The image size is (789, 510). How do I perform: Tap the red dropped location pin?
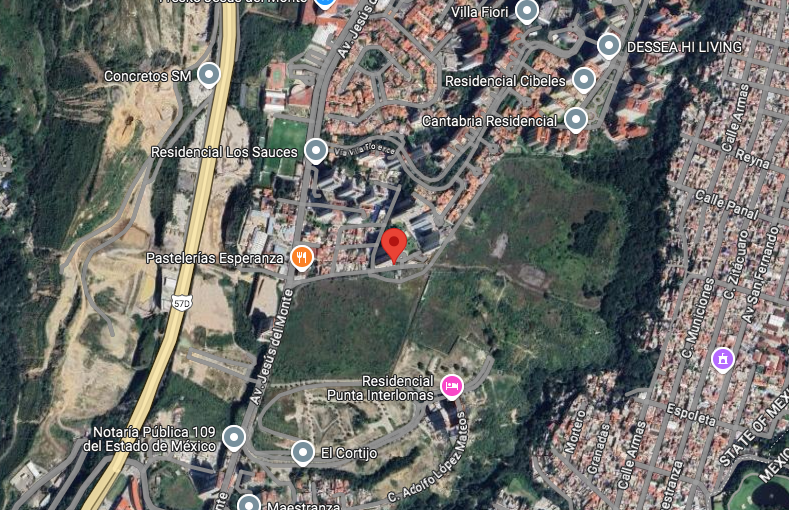393,246
